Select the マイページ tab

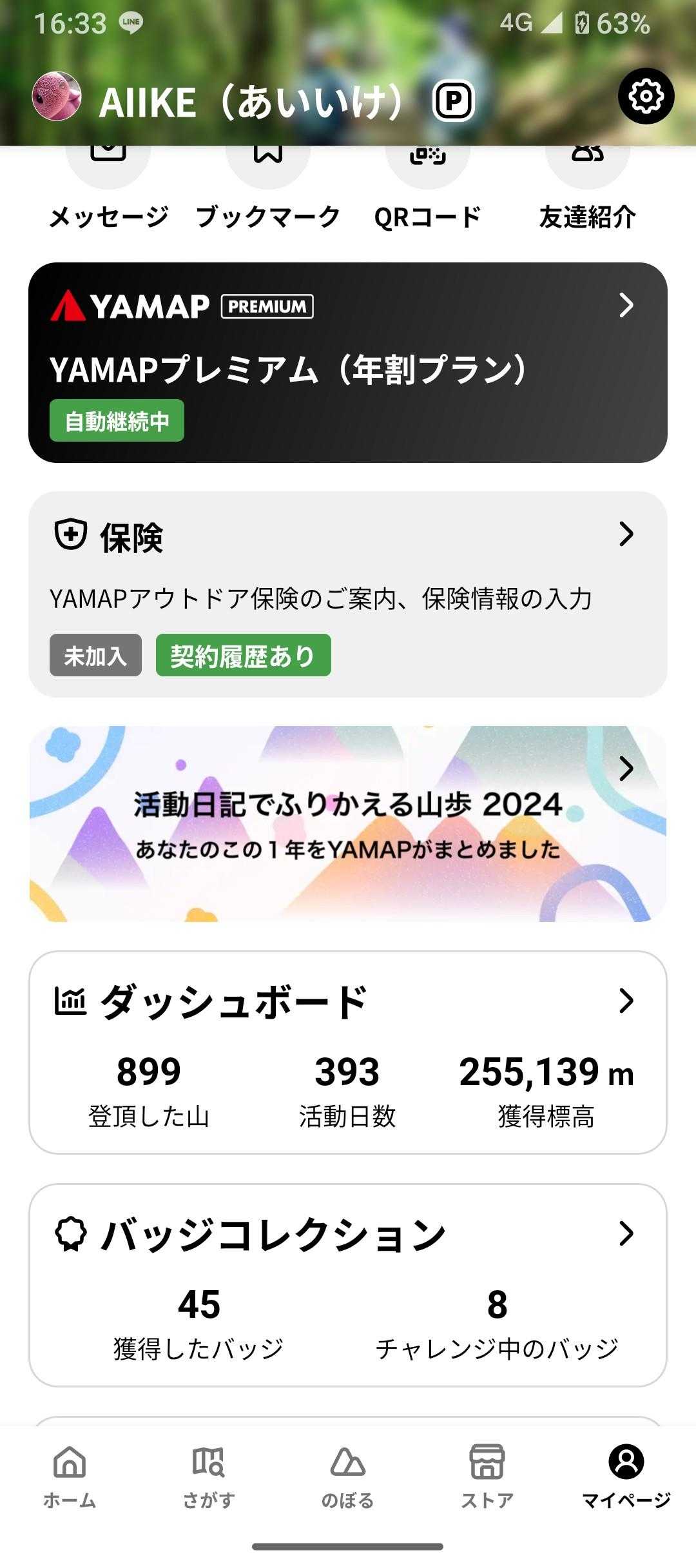pyautogui.click(x=626, y=1476)
